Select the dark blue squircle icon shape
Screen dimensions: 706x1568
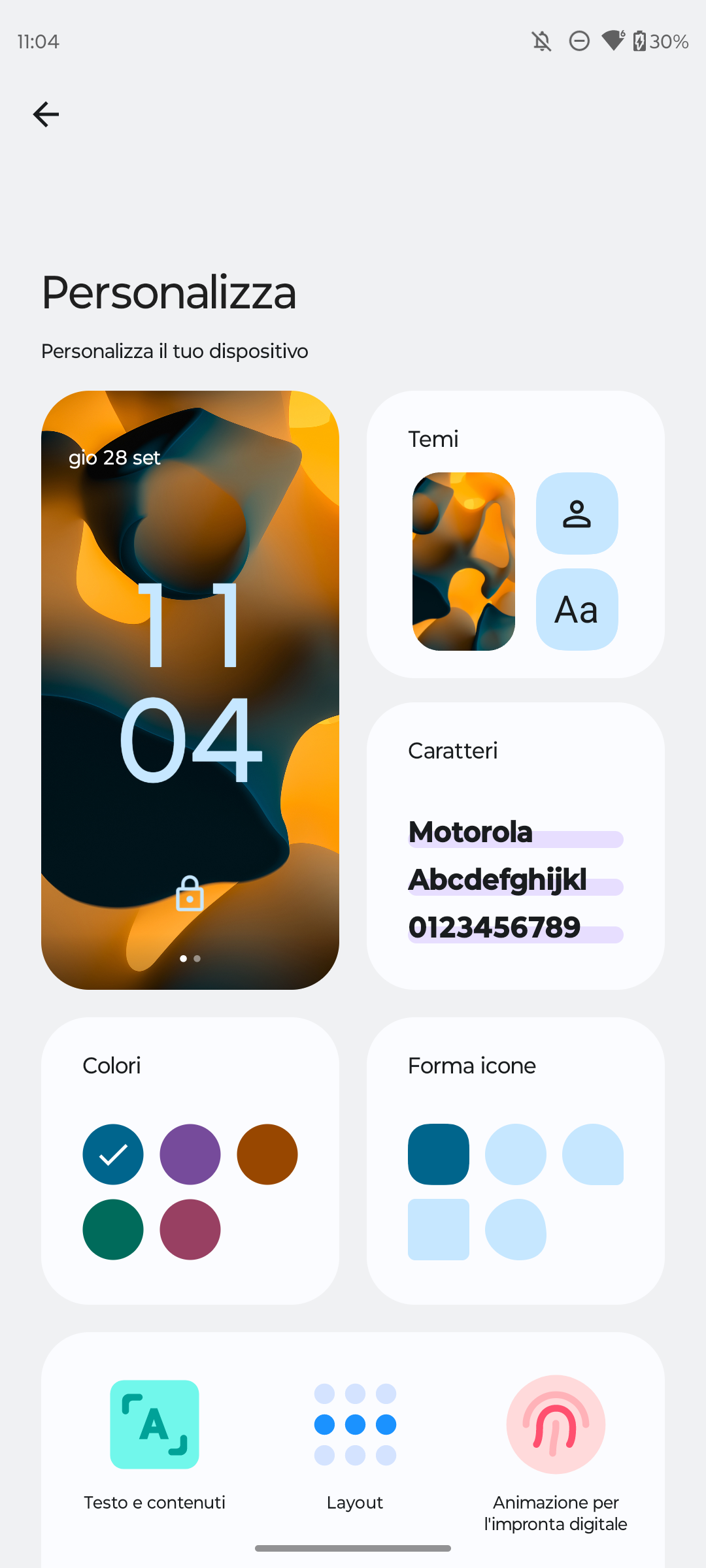[x=439, y=1154]
